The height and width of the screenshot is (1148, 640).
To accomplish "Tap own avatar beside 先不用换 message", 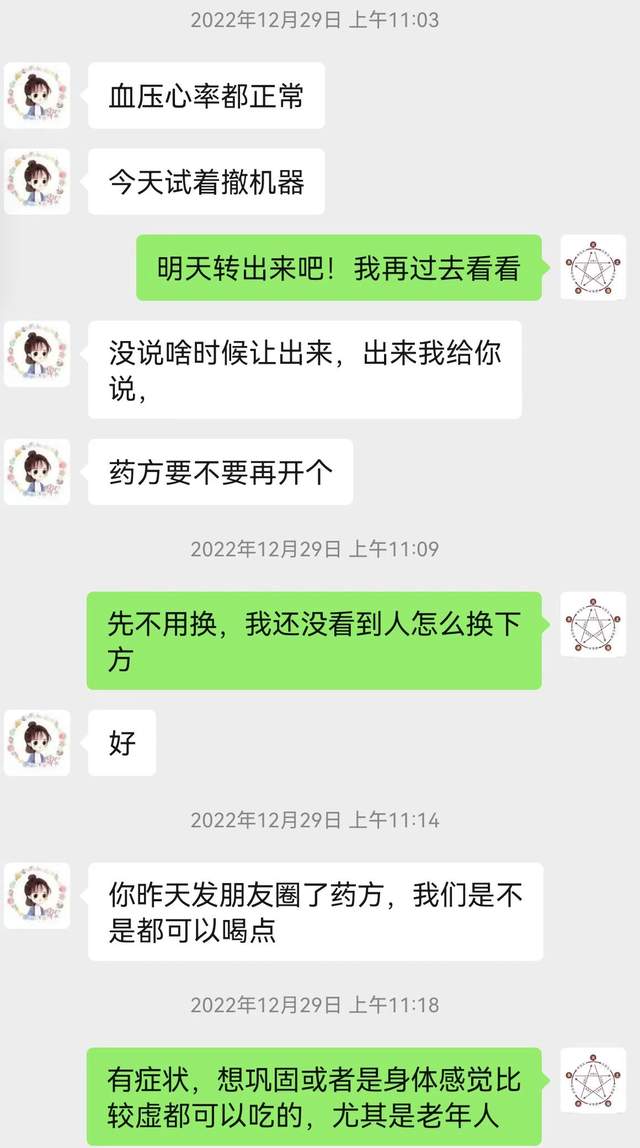I will coord(593,624).
